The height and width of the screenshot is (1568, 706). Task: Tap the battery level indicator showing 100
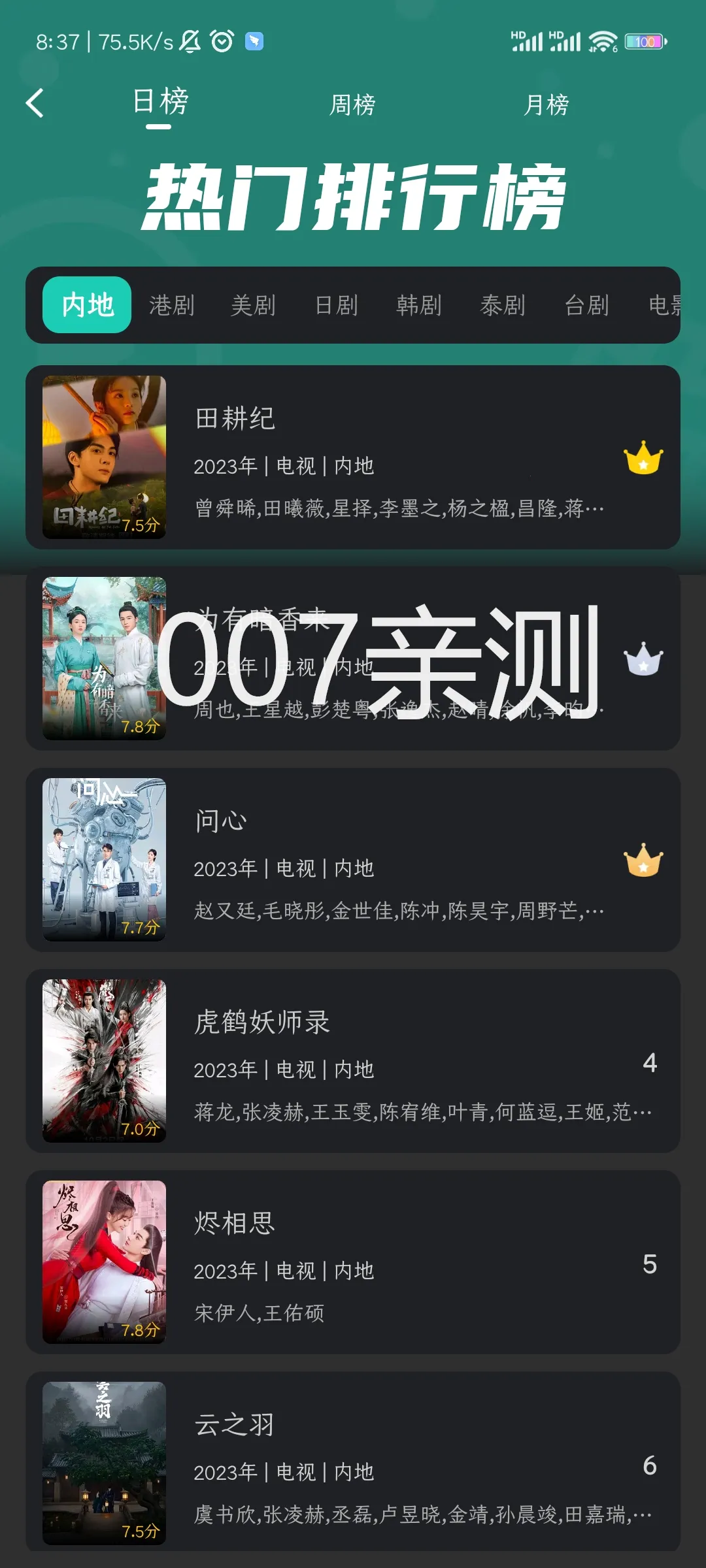(x=644, y=41)
